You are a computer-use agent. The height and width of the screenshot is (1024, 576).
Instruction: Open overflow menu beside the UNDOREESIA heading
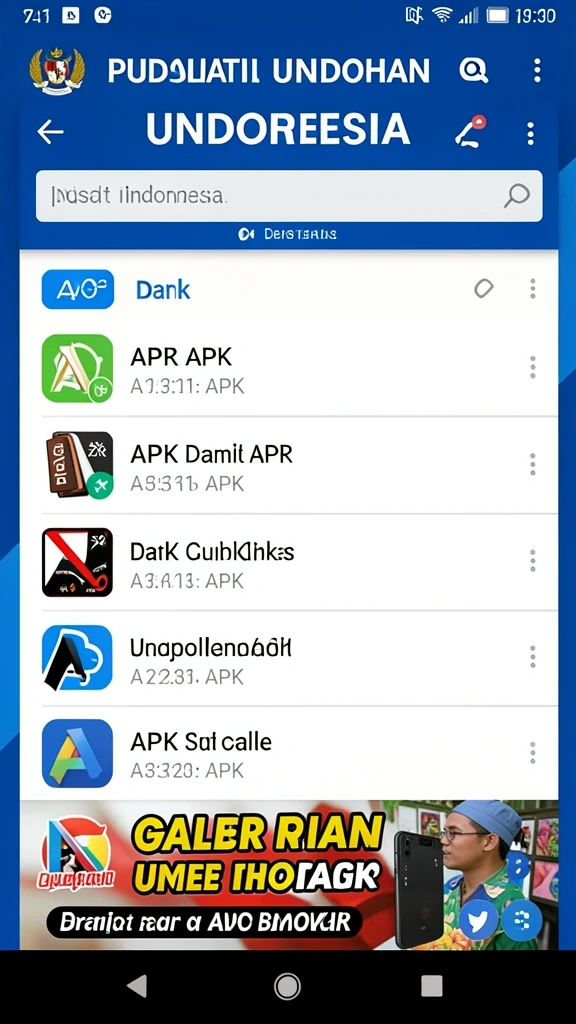coord(530,133)
